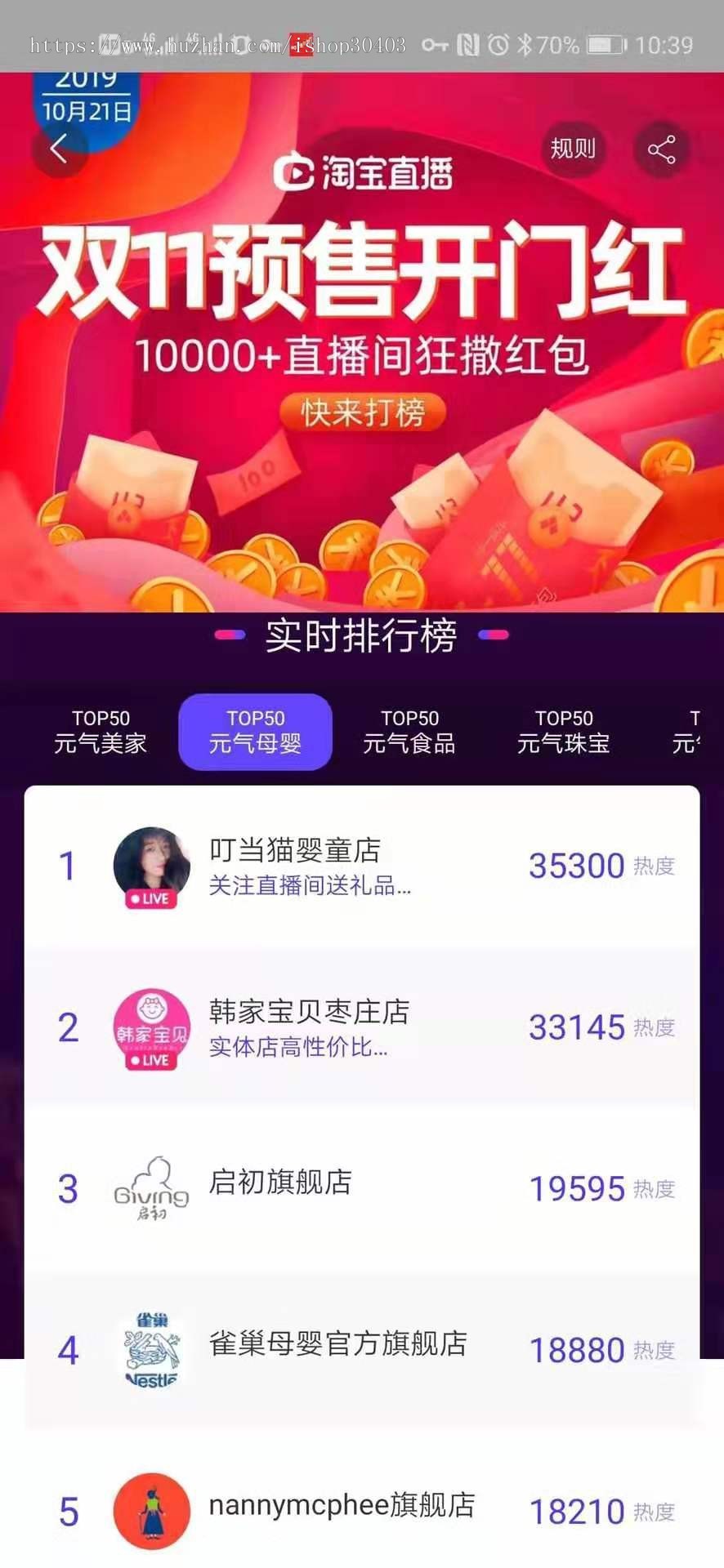Tap the LIVE badge on 韩家宝贝枣庄店
Image resolution: width=724 pixels, height=1568 pixels.
[x=150, y=1062]
